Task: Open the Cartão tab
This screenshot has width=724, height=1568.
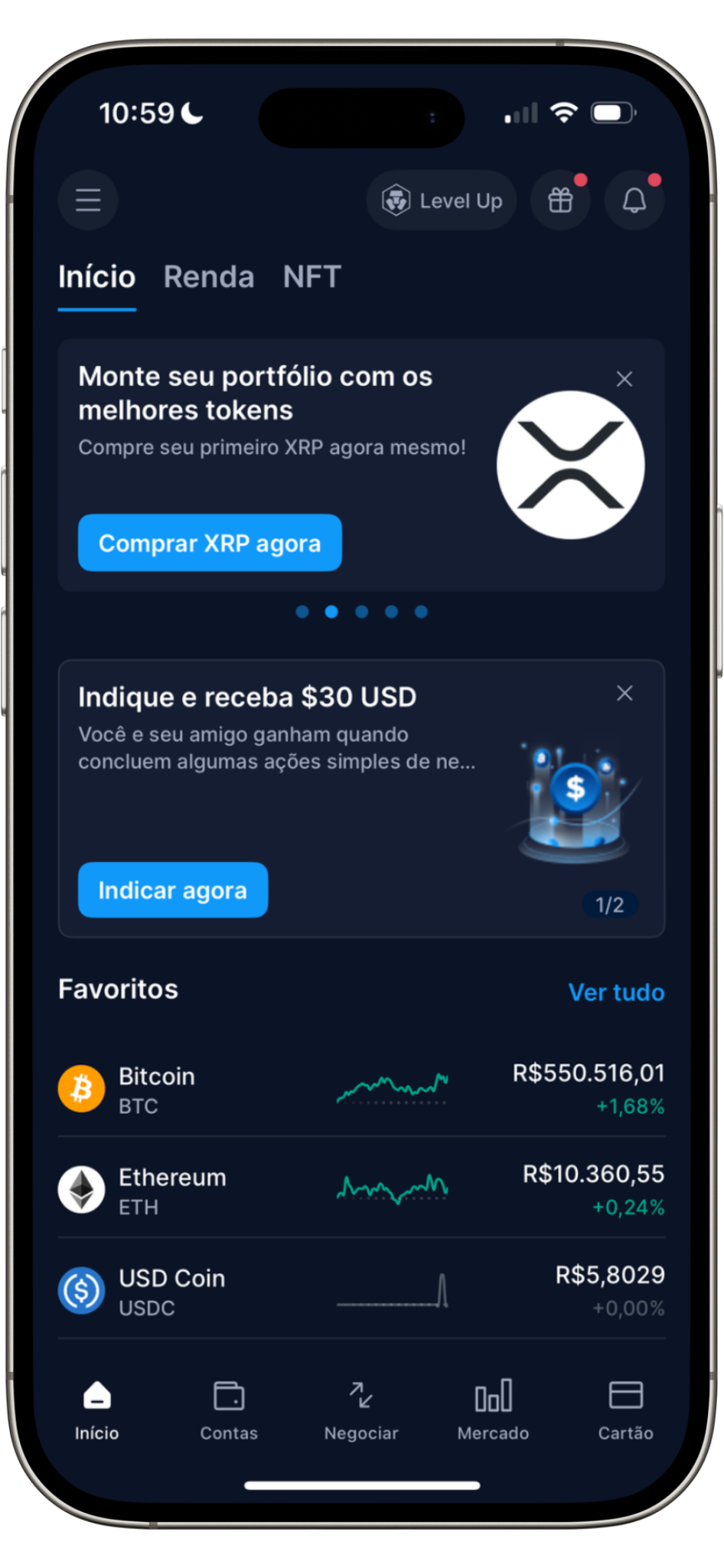Action: [x=625, y=1410]
